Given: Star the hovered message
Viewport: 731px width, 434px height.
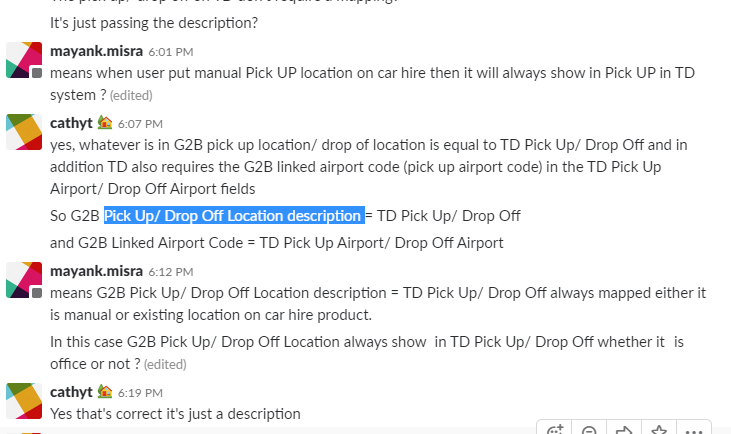Looking at the screenshot, I should (x=659, y=429).
